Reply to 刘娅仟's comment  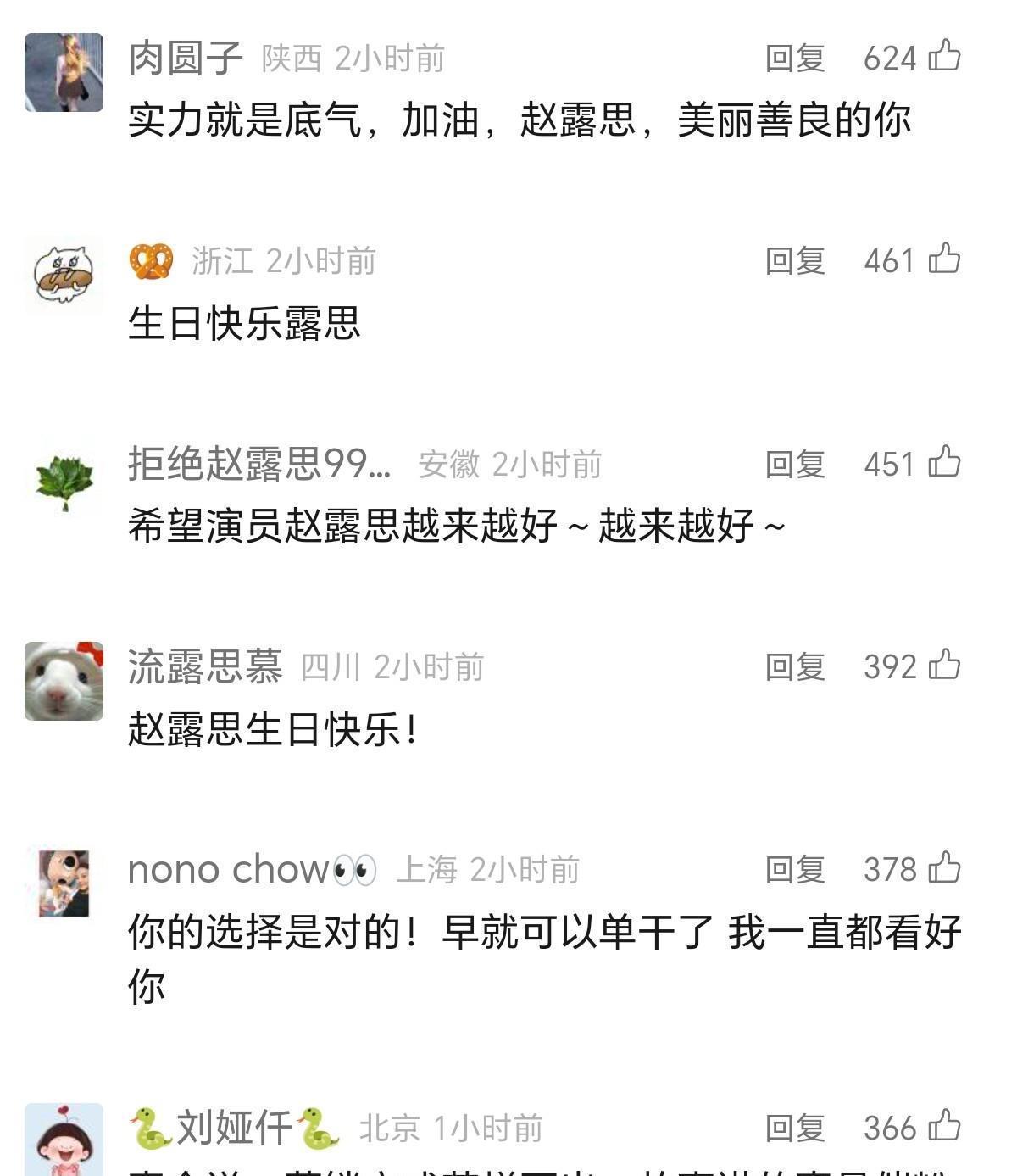point(795,1129)
